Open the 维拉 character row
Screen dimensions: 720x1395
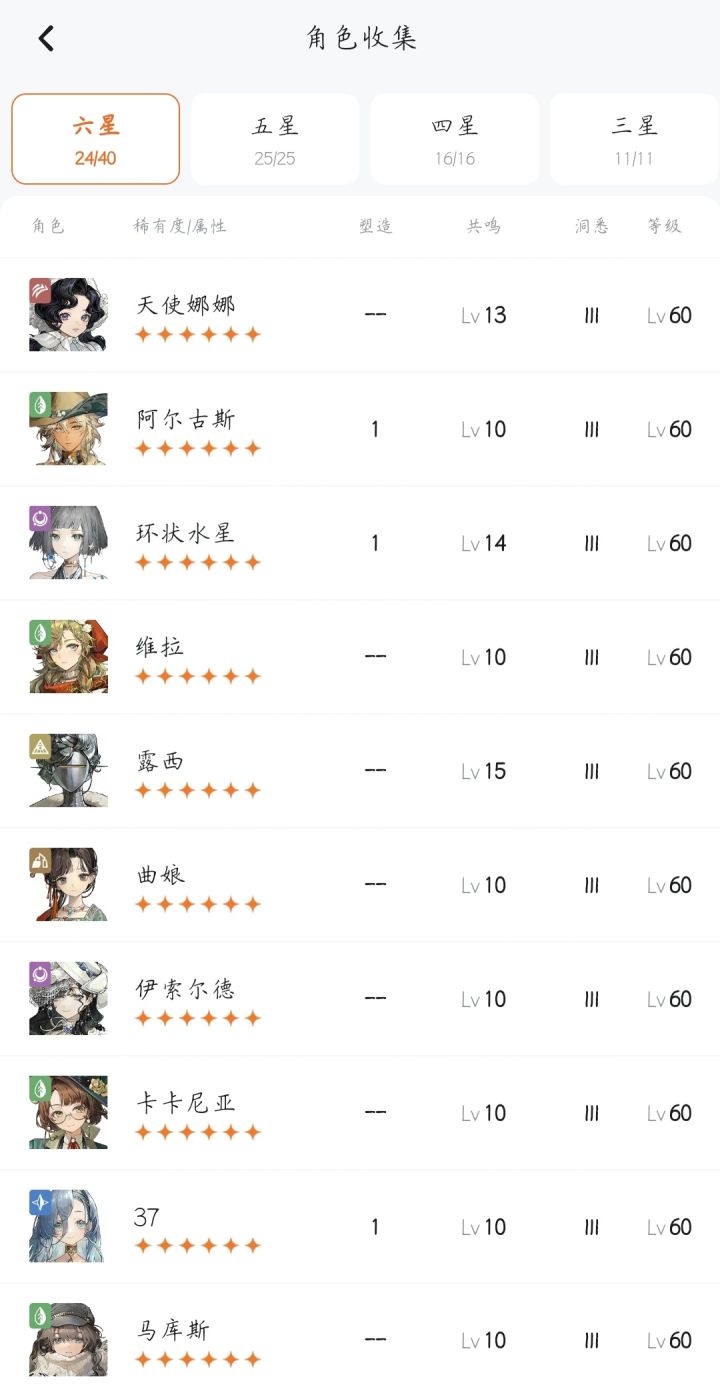360,657
